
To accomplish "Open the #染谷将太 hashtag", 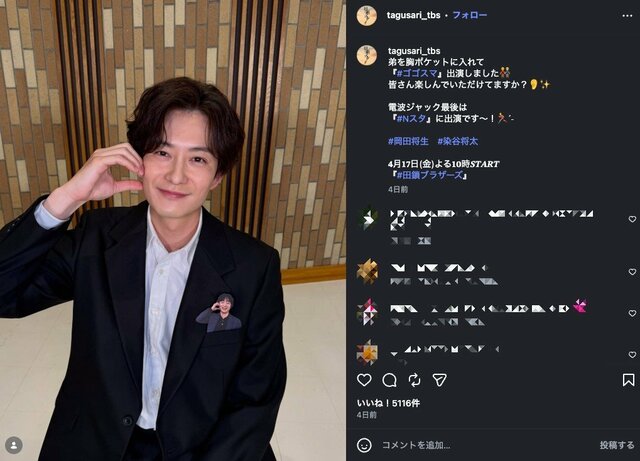I will point(457,141).
